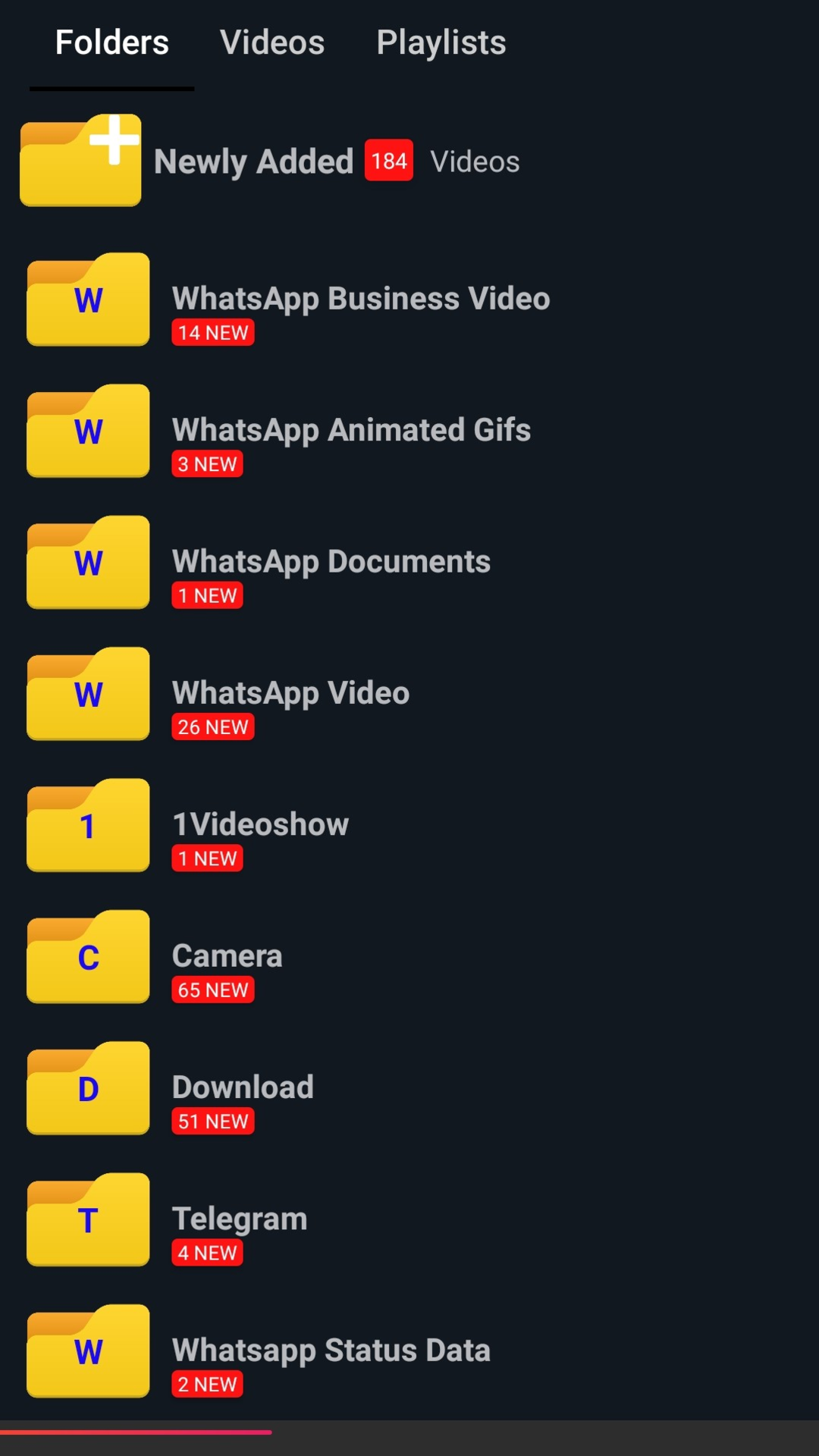Open the Newly Added folder icon
The width and height of the screenshot is (819, 1456).
click(80, 160)
